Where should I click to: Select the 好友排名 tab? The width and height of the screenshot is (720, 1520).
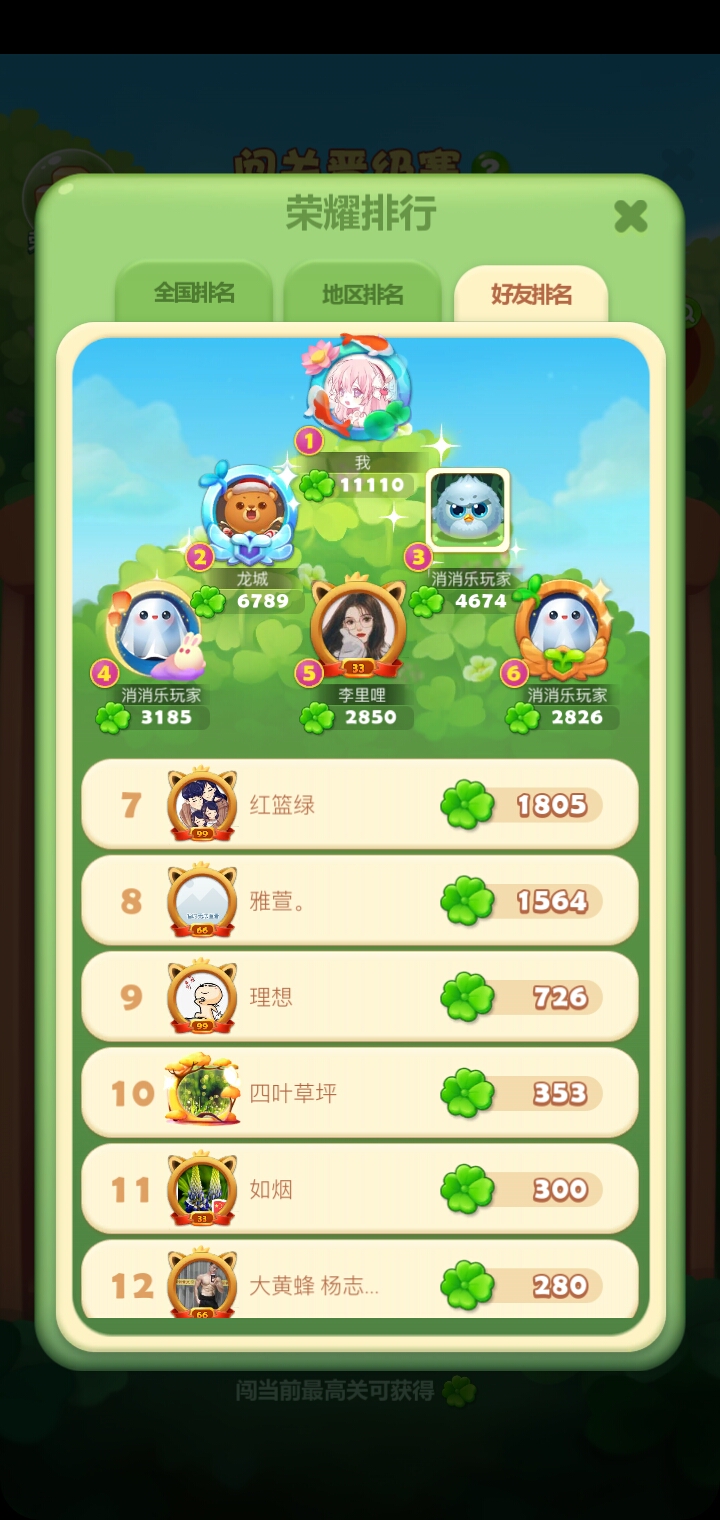click(531, 294)
